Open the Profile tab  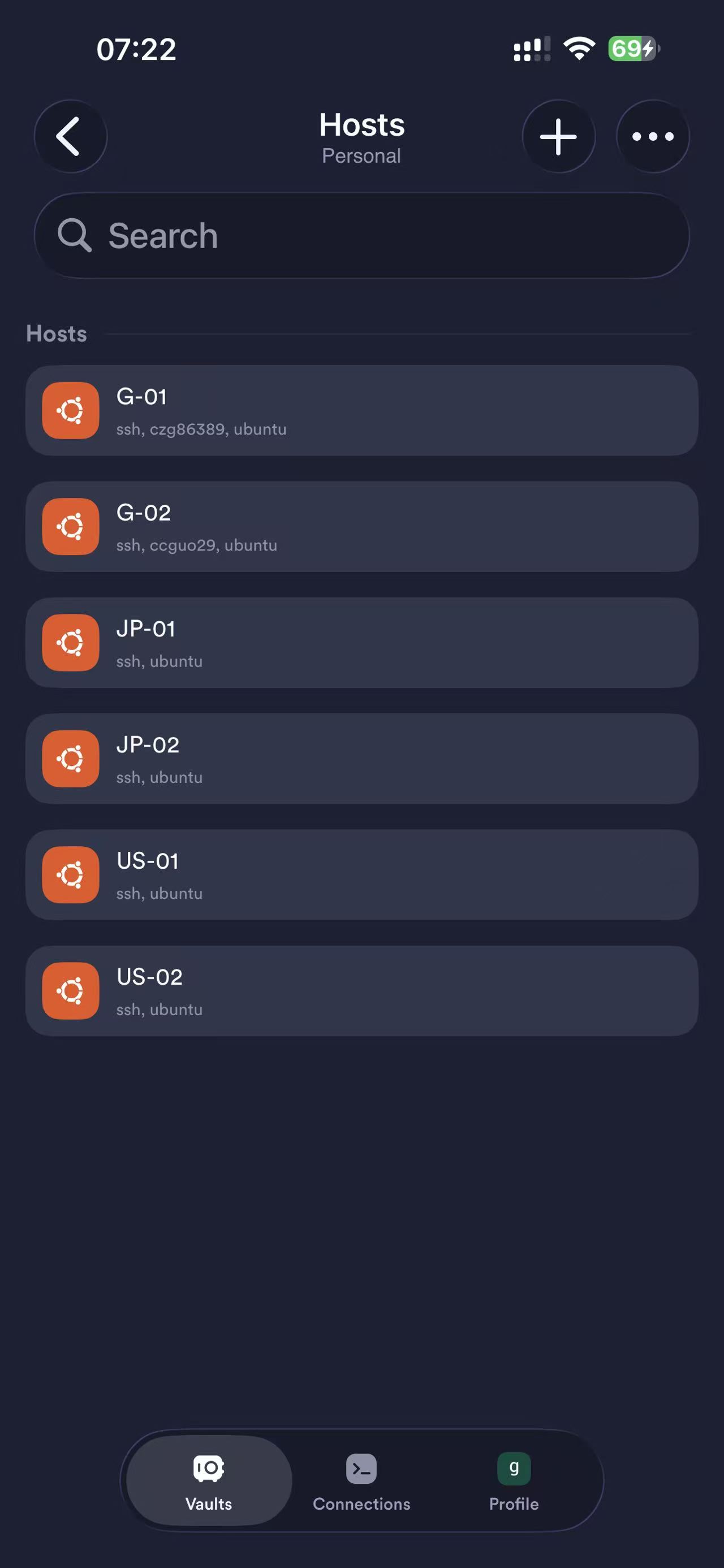point(514,1482)
